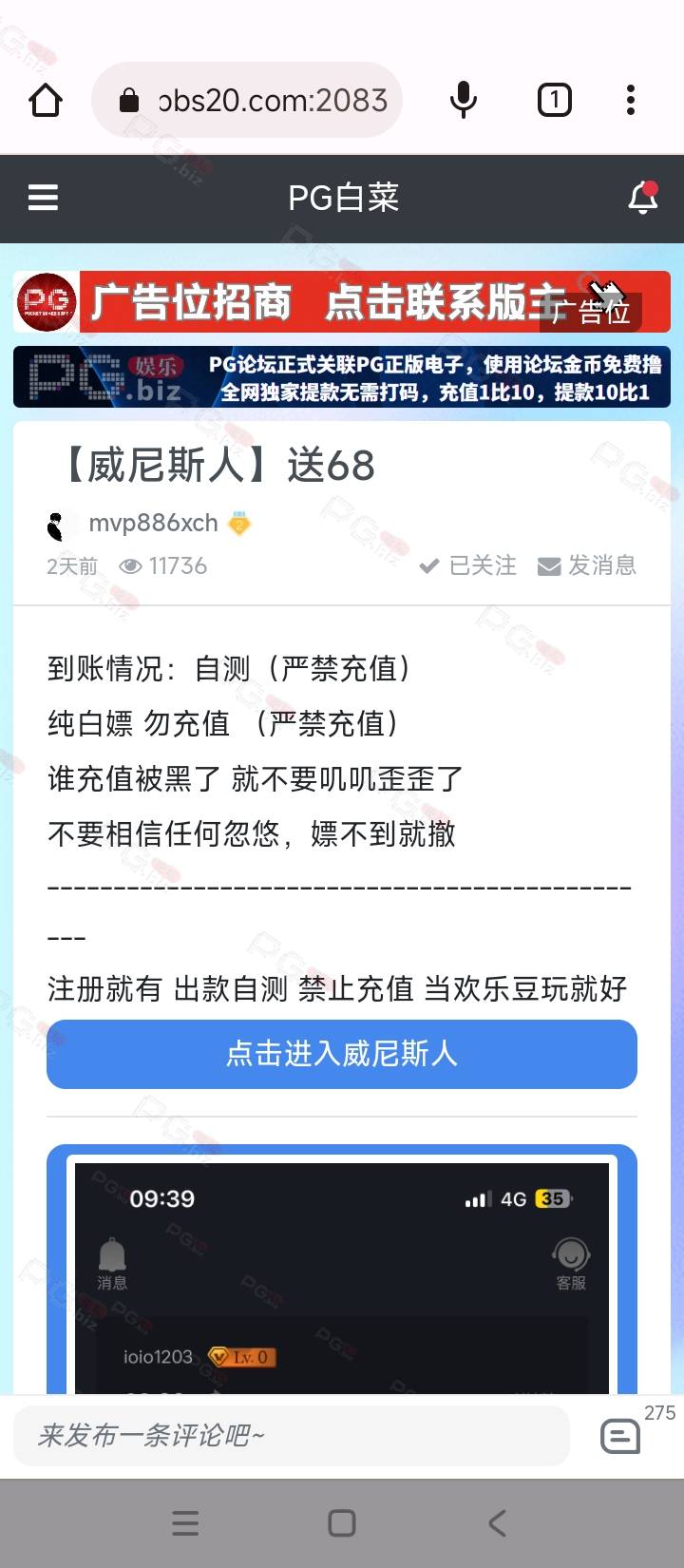Open the comments icon showing 275

tap(620, 1436)
